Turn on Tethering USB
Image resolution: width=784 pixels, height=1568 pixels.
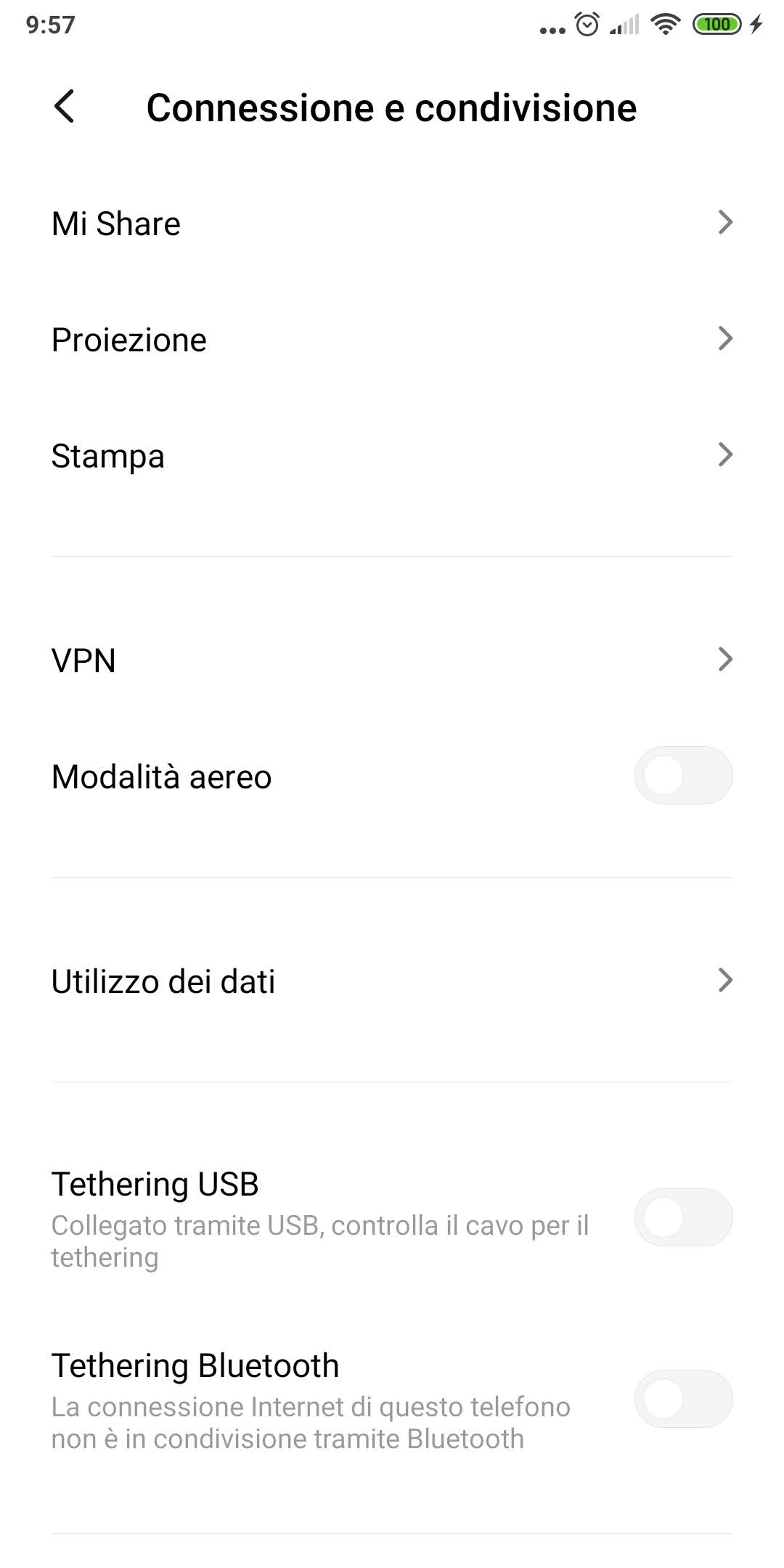(683, 1217)
